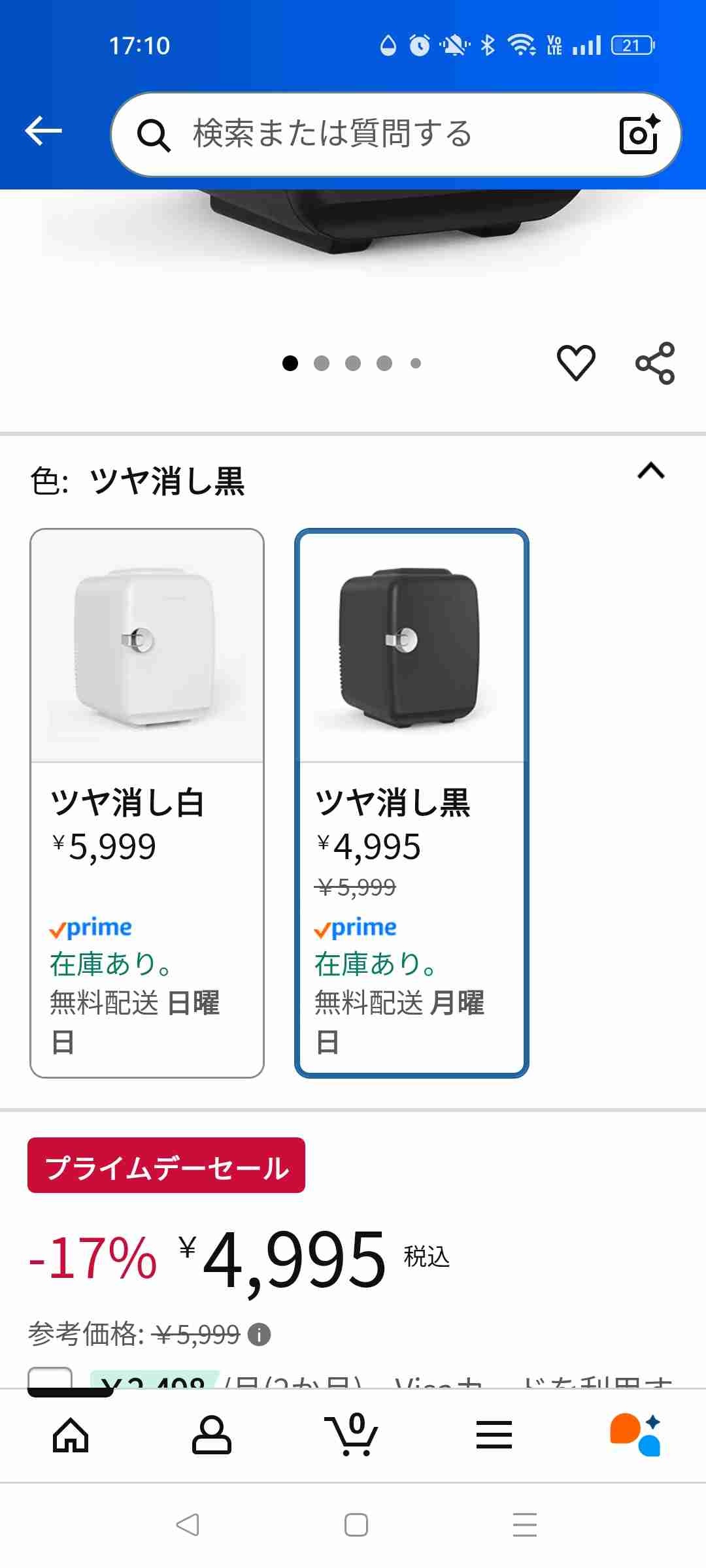Open info icon next to 参考価格
Screen dimensions: 706x1568
[260, 1335]
